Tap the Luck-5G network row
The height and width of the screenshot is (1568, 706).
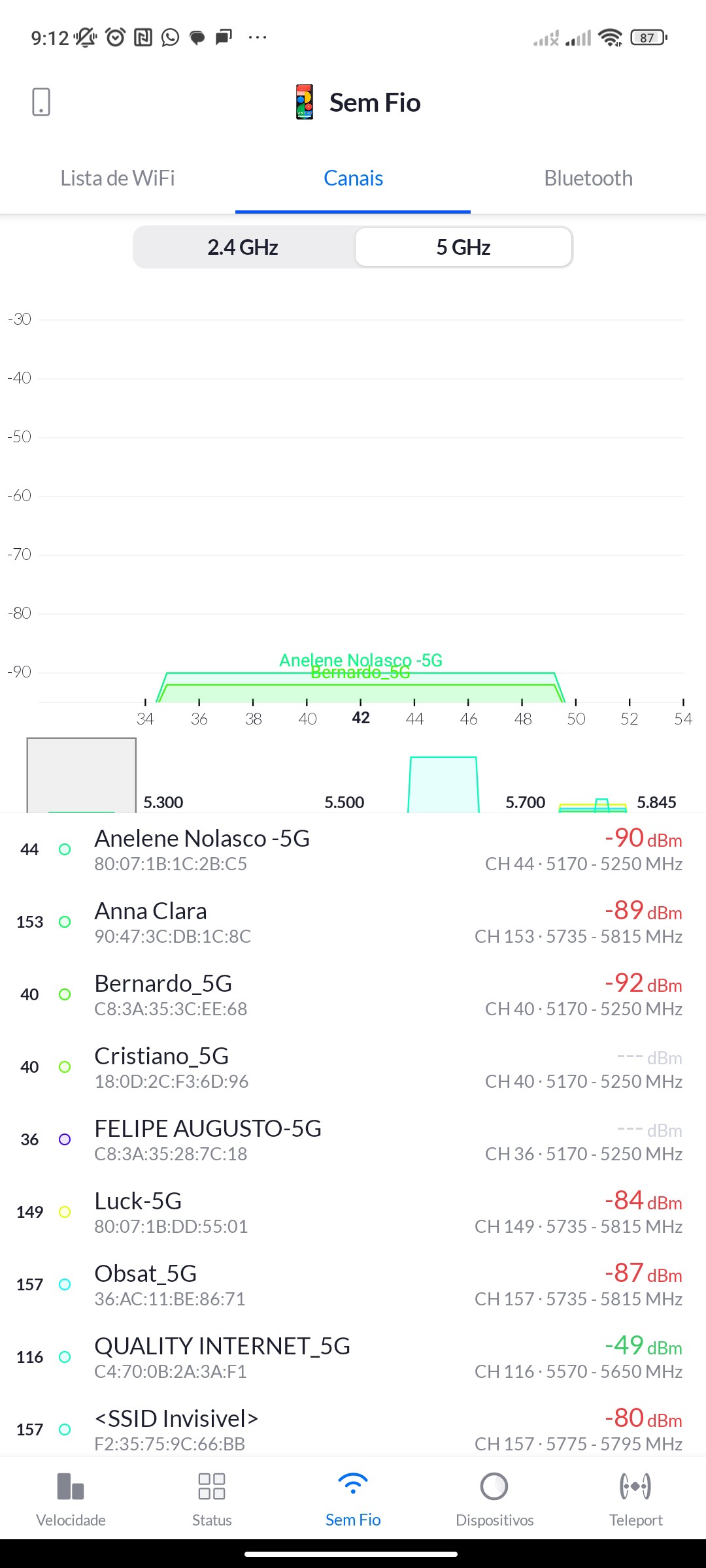point(353,1212)
